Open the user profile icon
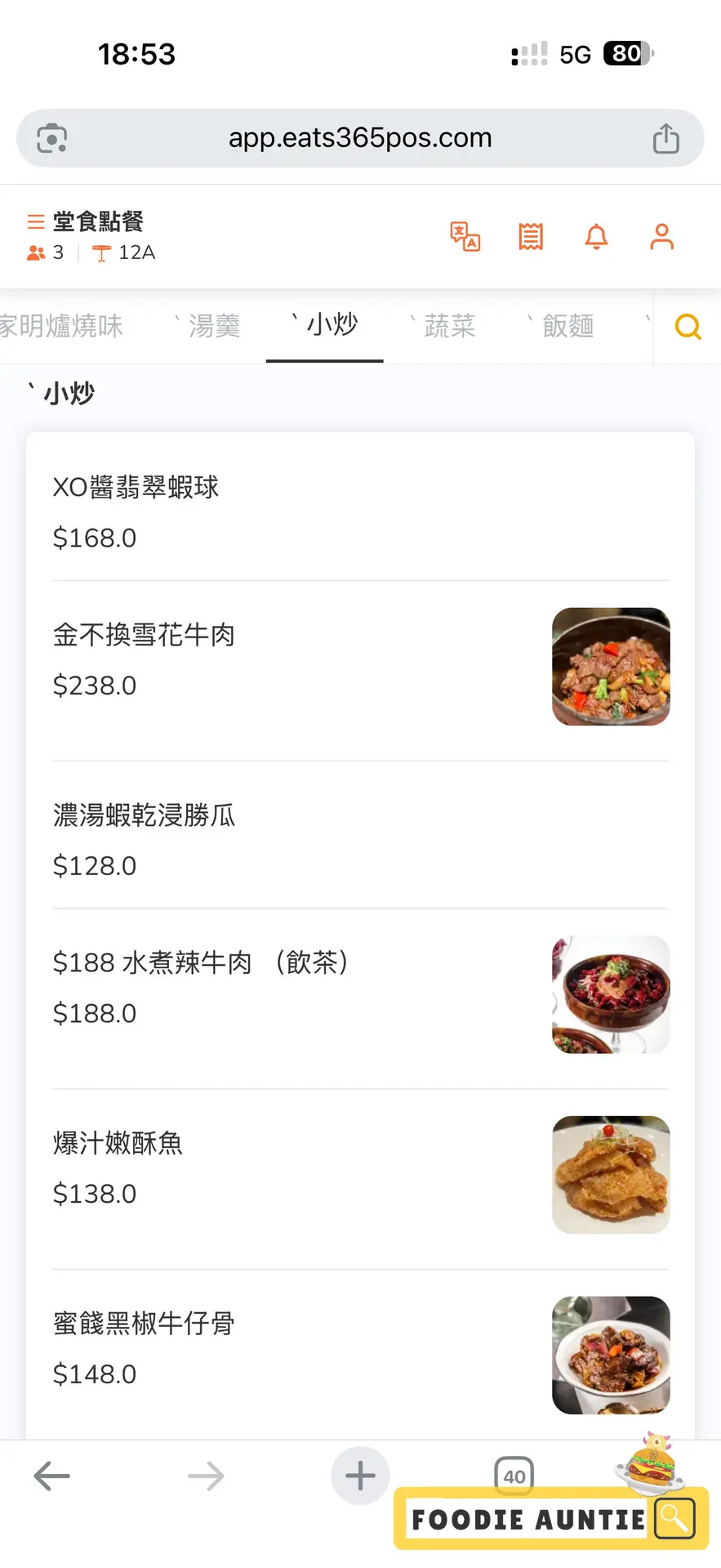 point(661,237)
